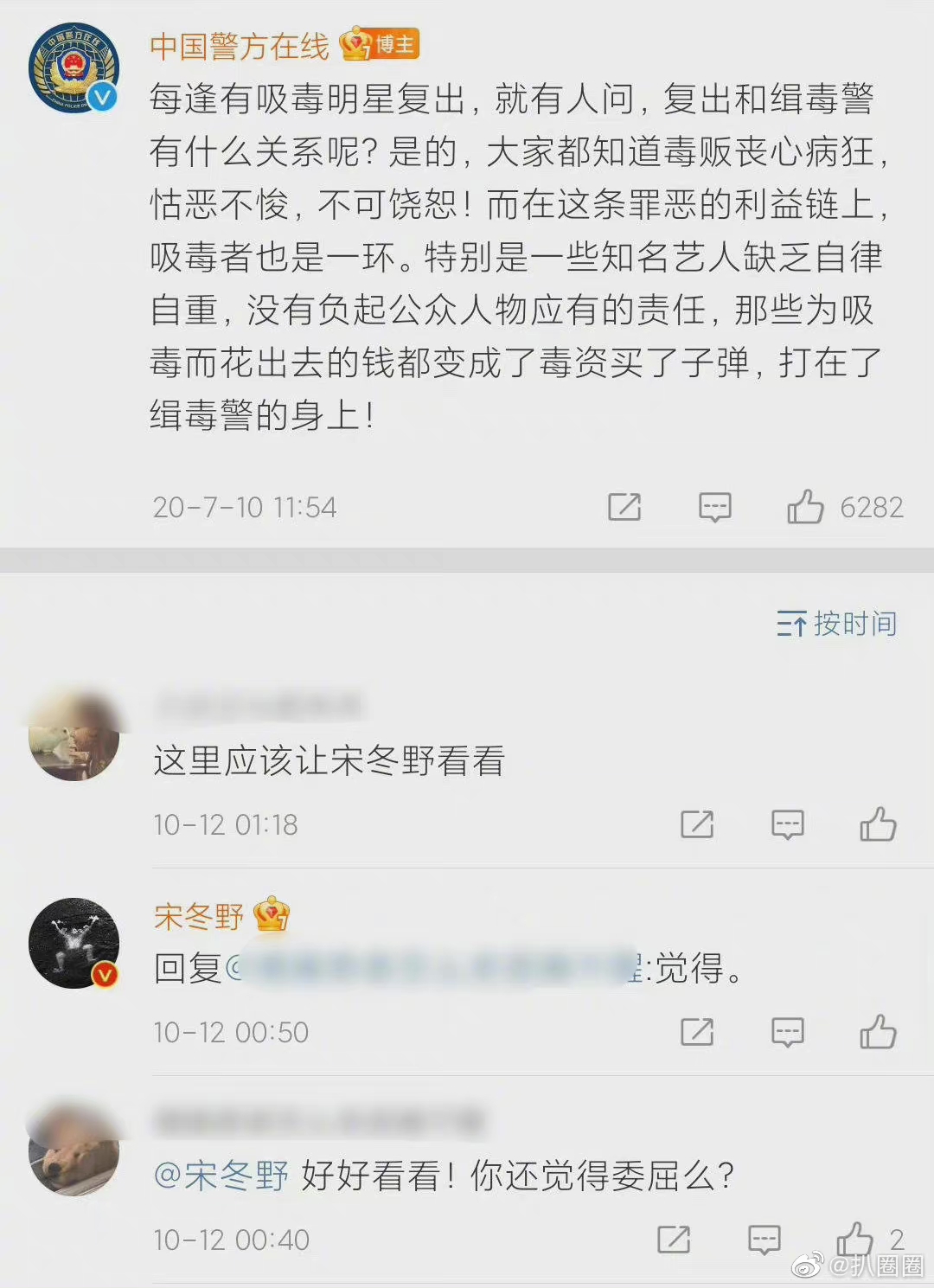Image resolution: width=934 pixels, height=1288 pixels.
Task: Repost the 好好看看 comment
Action: point(674,1240)
